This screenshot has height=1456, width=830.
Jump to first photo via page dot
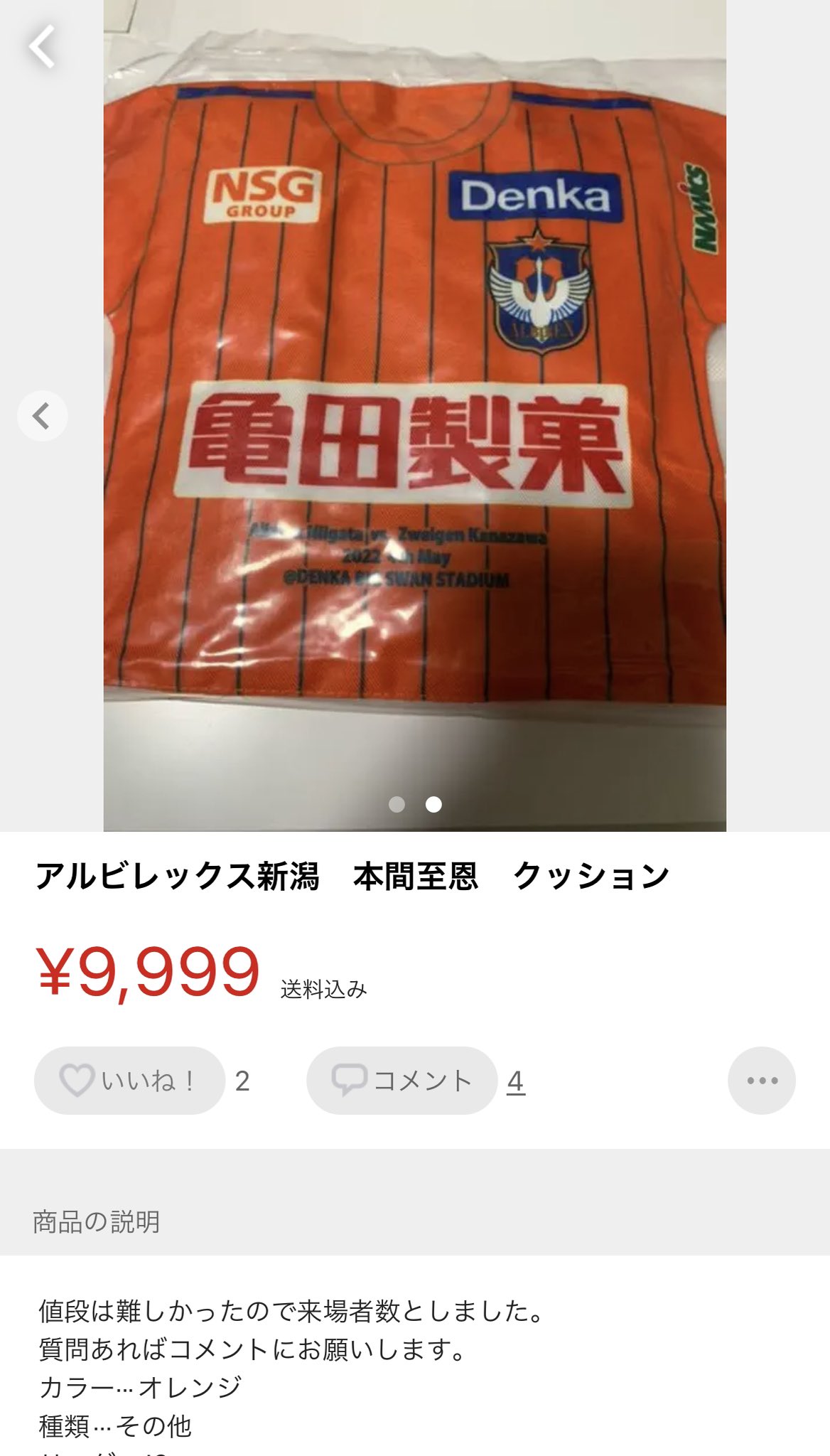[397, 804]
